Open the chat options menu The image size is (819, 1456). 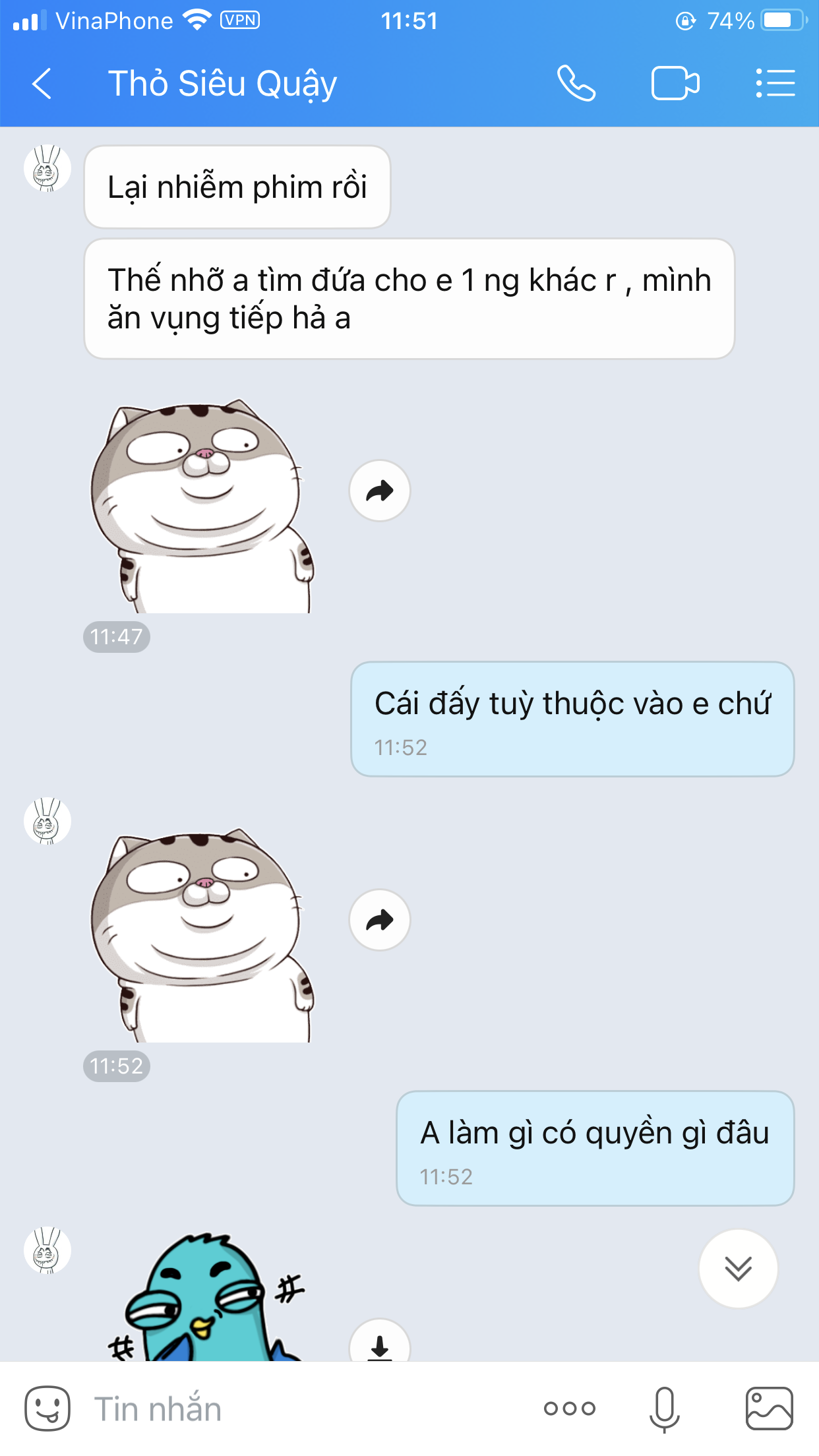(x=775, y=84)
